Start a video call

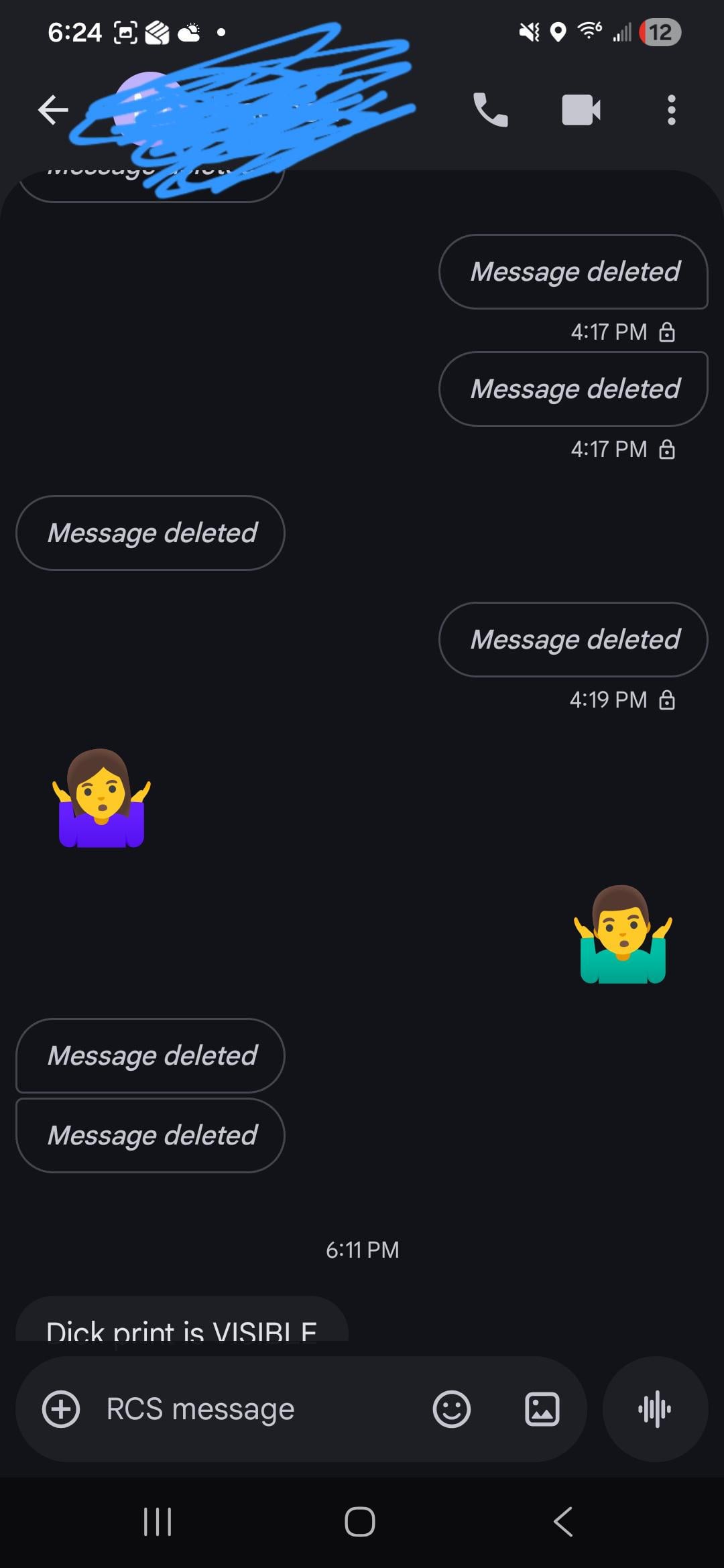tap(581, 110)
